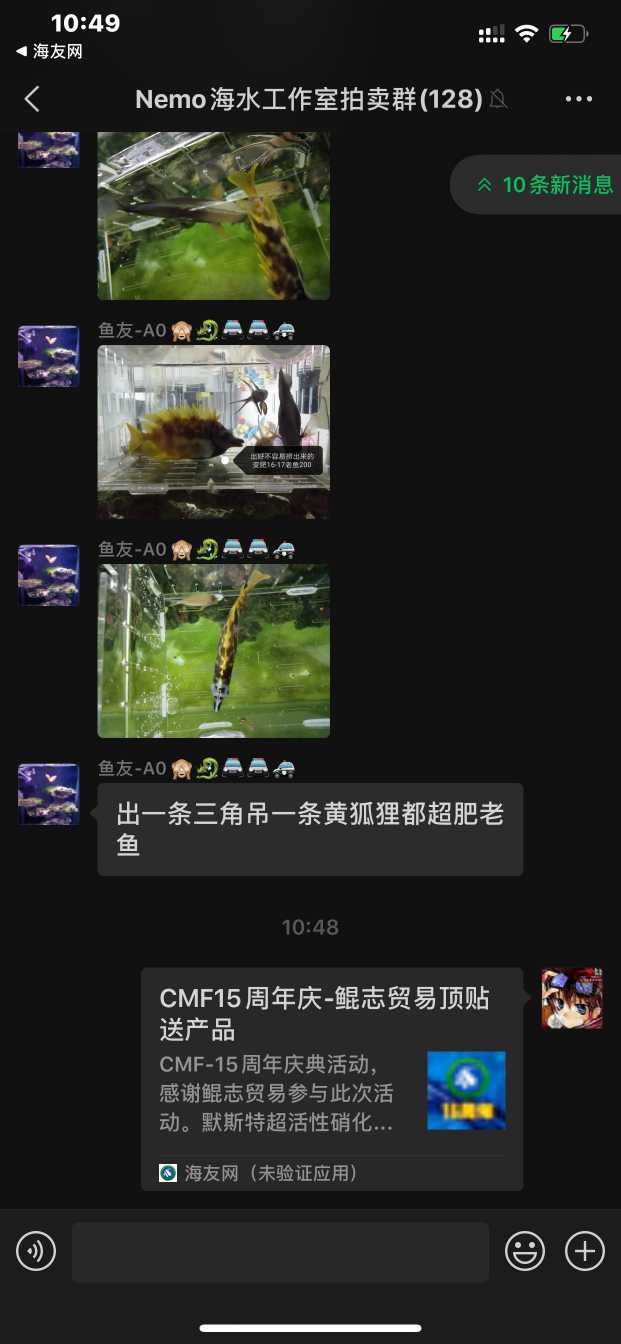The image size is (621, 1344).
Task: Focus the message text field
Action: coord(280,1251)
